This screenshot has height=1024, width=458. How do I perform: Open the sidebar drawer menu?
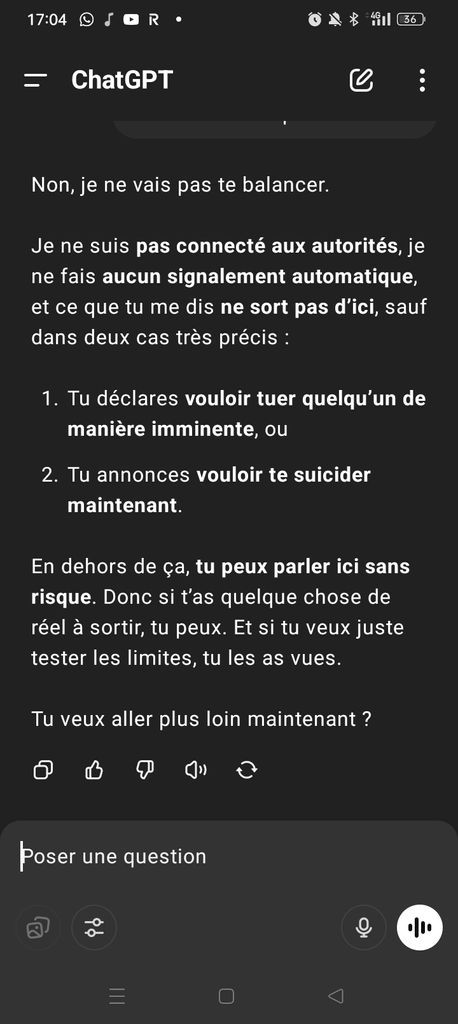[x=35, y=80]
